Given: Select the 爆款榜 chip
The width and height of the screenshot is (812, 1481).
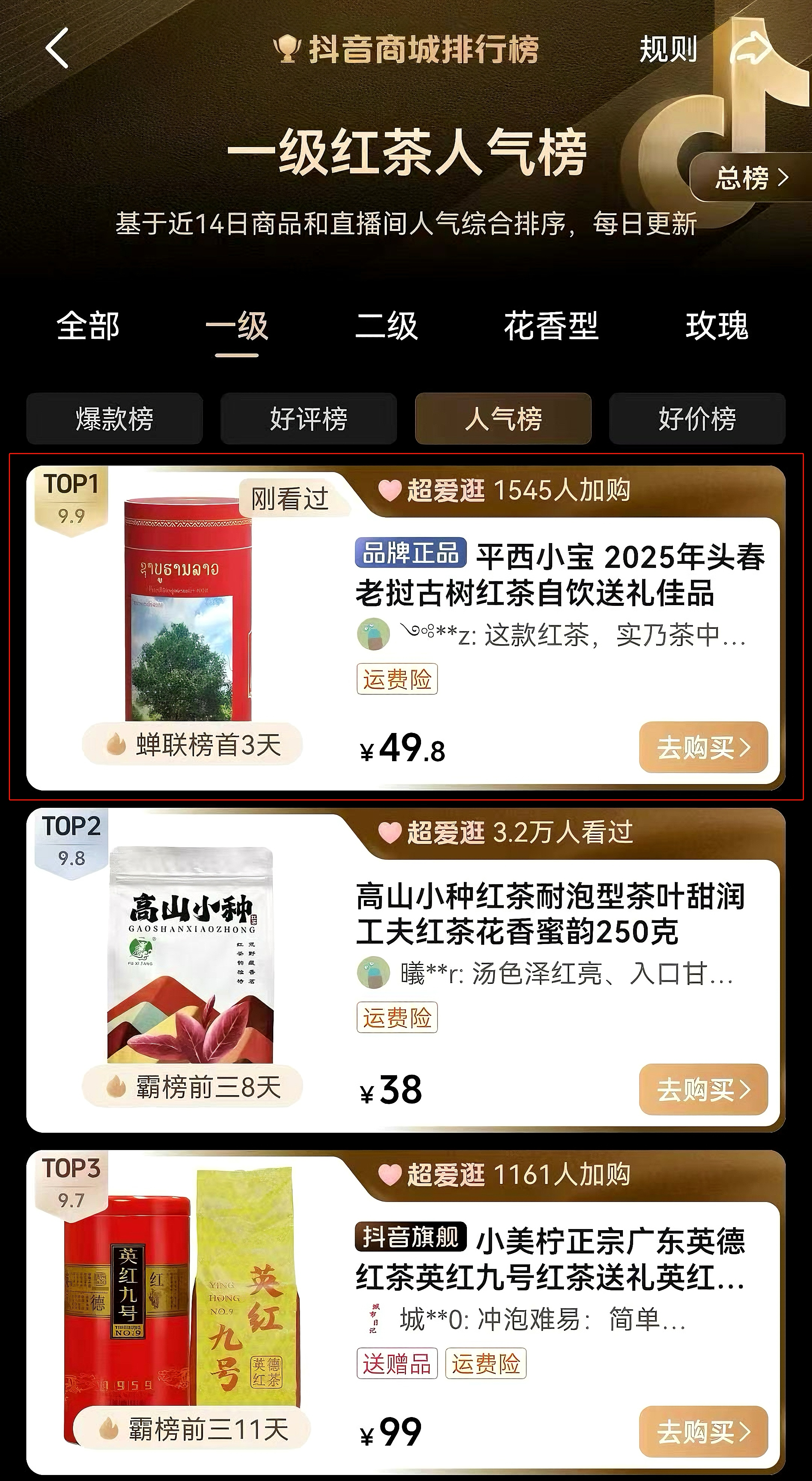Looking at the screenshot, I should pos(114,419).
